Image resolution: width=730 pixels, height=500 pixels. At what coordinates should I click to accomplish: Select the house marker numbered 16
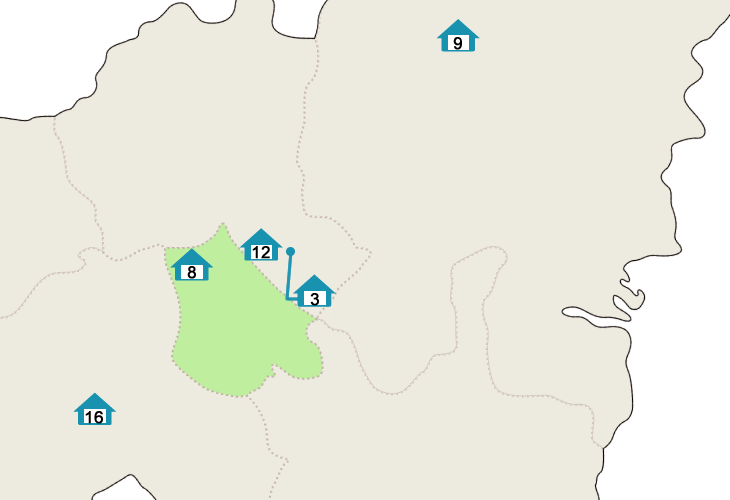95,410
